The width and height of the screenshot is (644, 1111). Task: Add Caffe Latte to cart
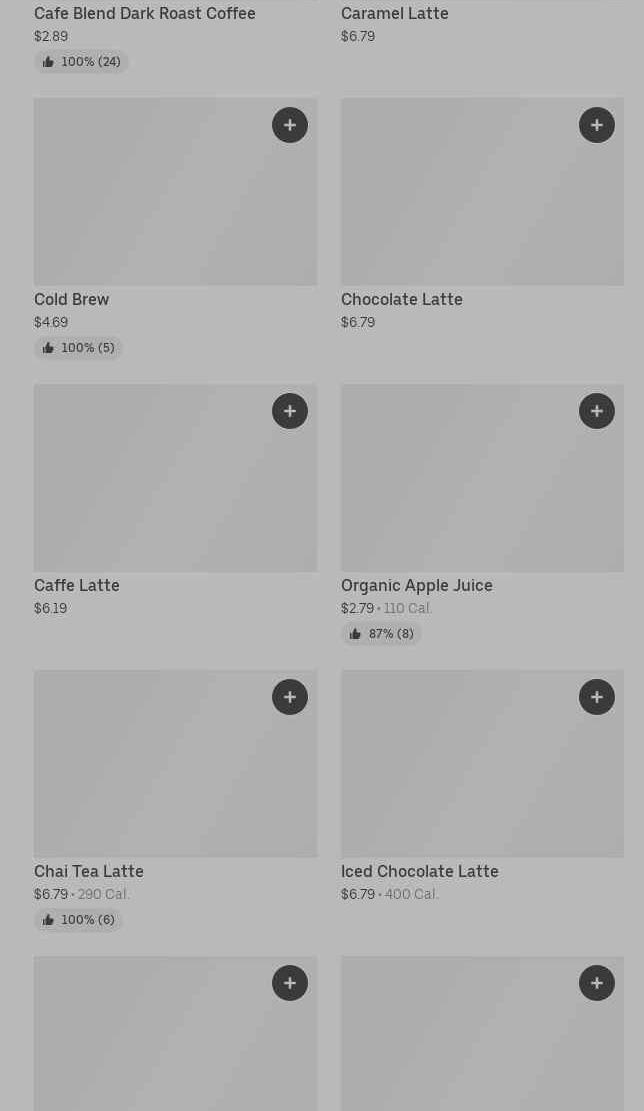[x=290, y=411]
